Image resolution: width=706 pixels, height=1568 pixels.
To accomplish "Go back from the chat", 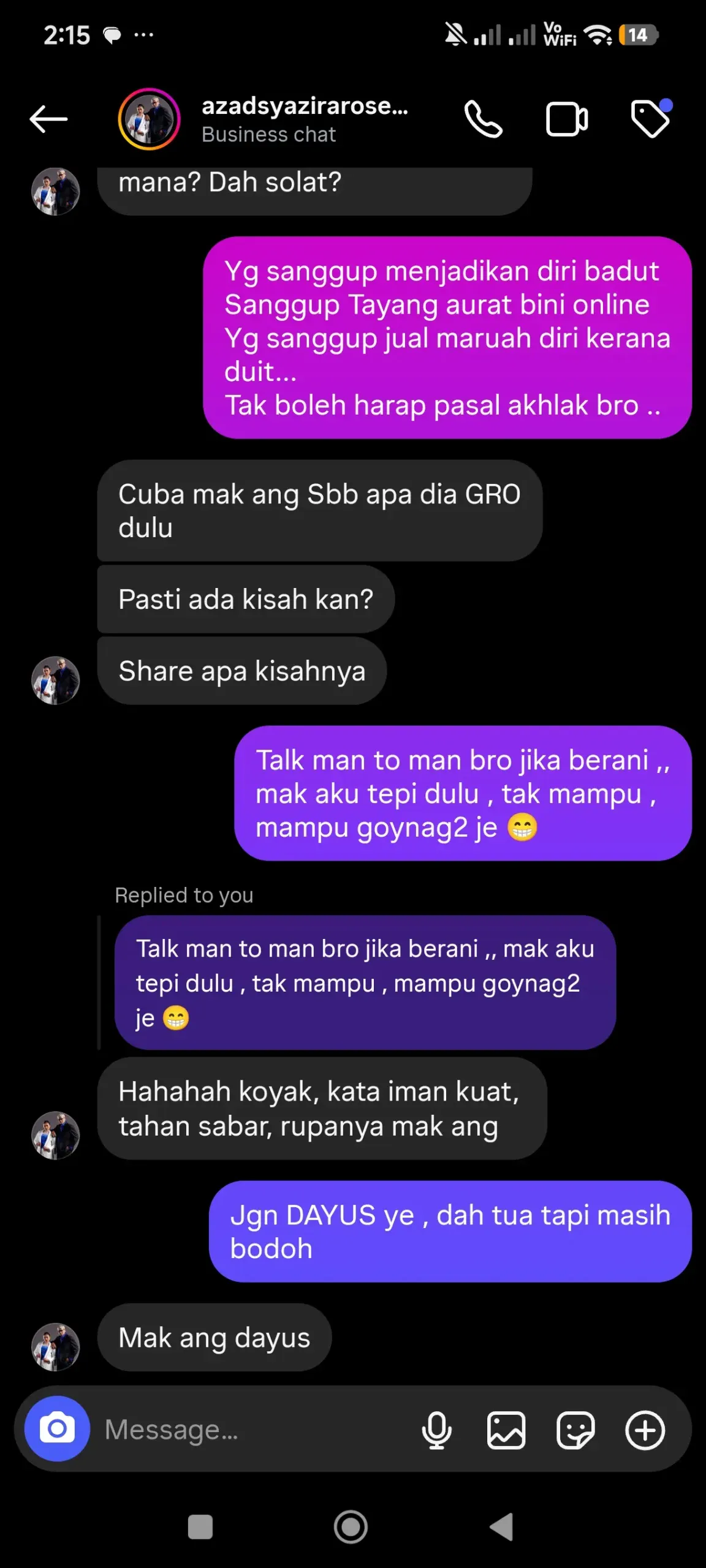I will pyautogui.click(x=48, y=119).
